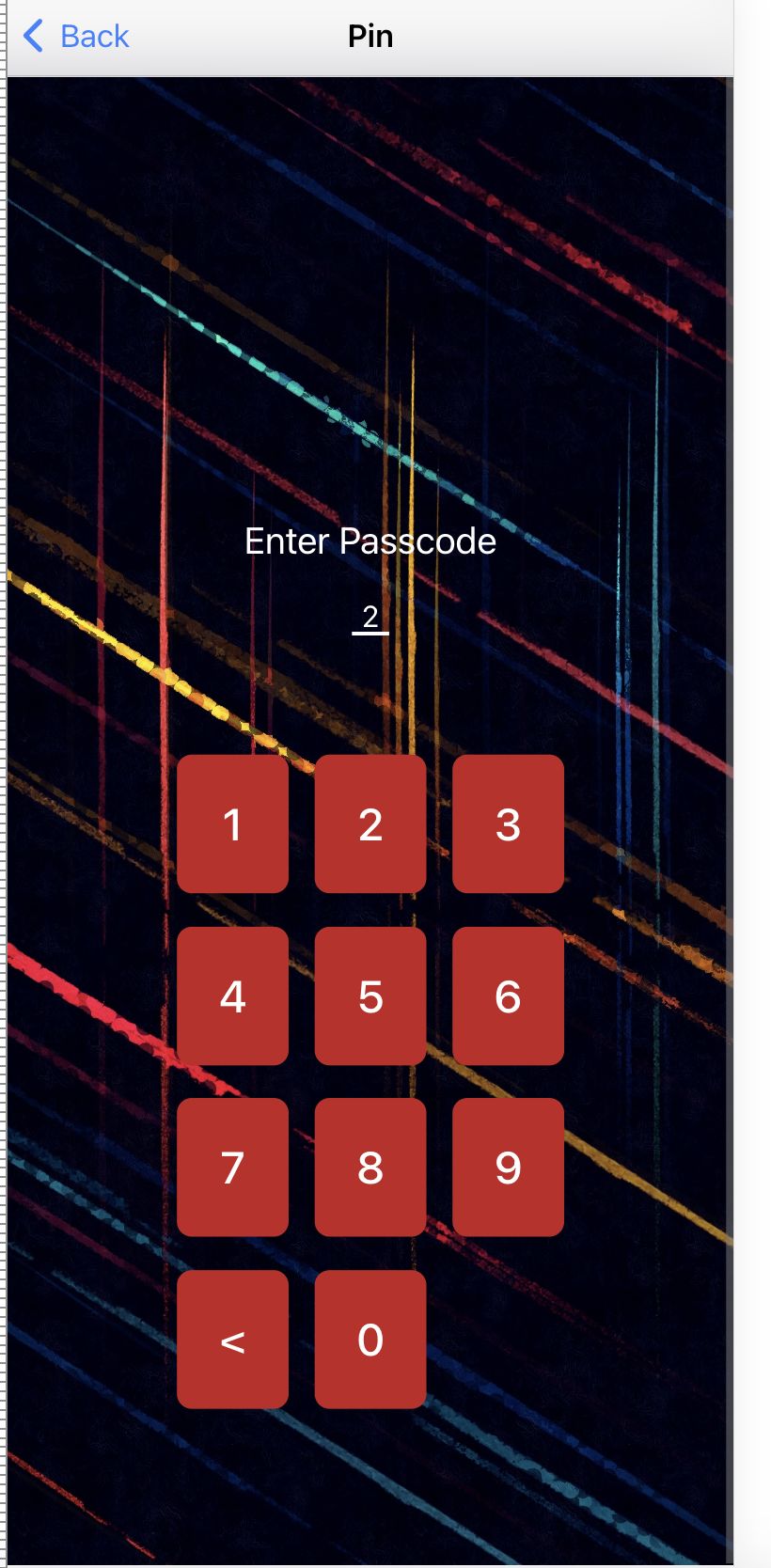Go back using the Back button
Screen dimensions: 771x1568
[76, 37]
